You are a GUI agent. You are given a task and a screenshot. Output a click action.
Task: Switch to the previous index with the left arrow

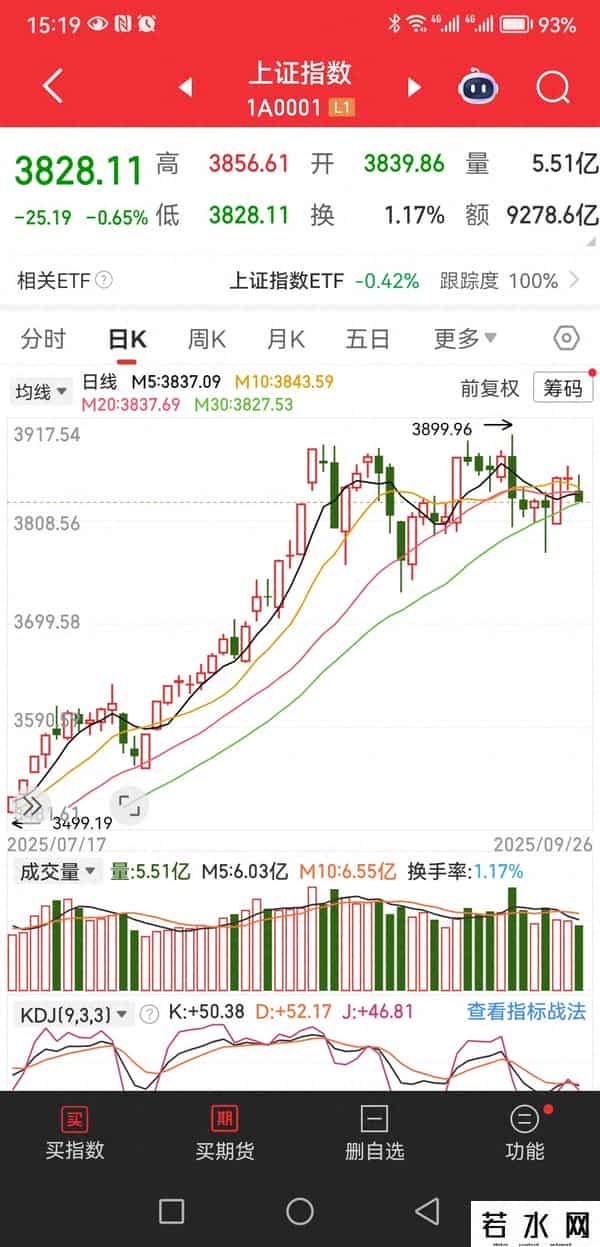click(x=185, y=87)
